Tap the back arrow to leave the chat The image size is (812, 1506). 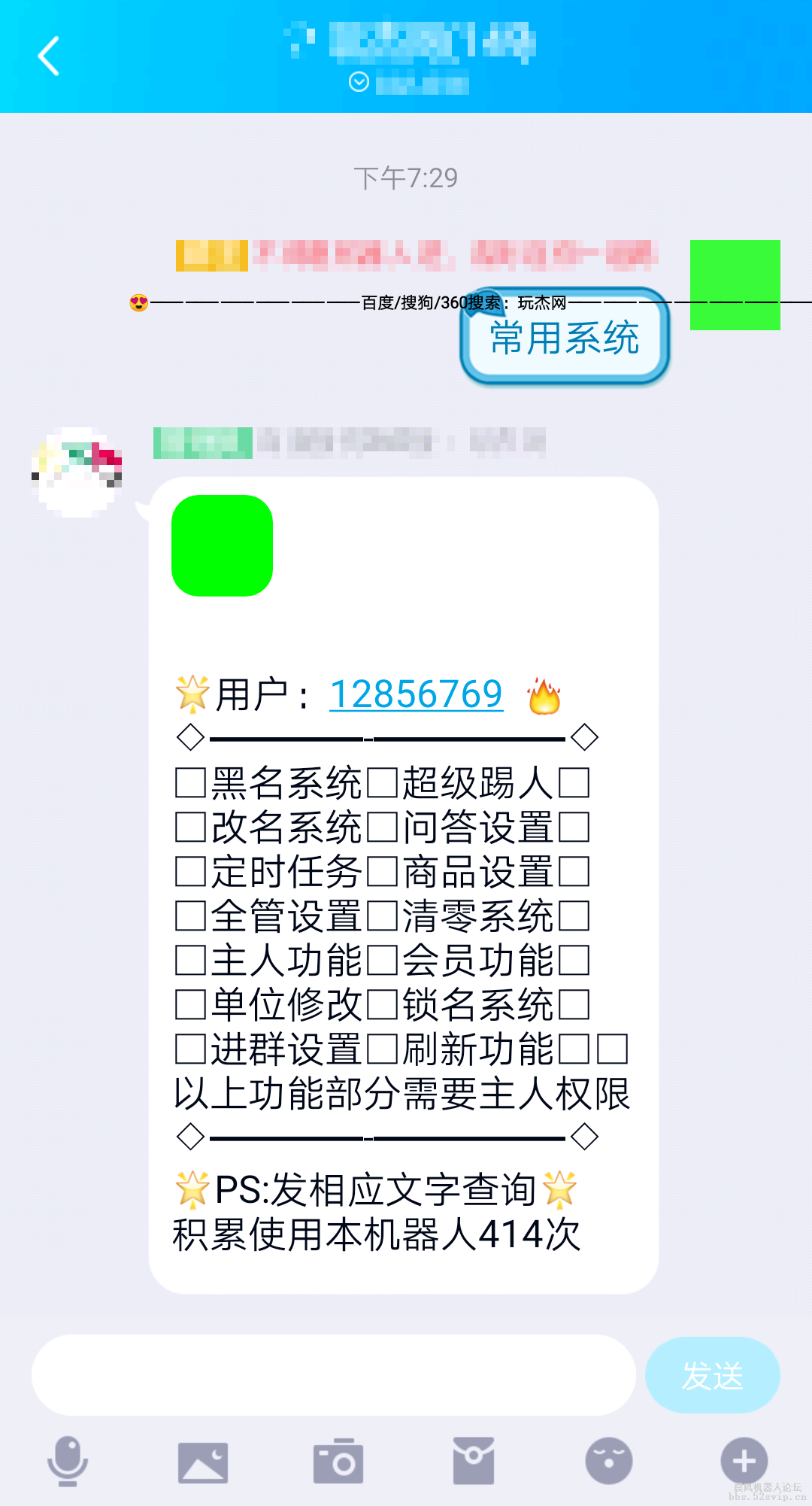(x=50, y=56)
